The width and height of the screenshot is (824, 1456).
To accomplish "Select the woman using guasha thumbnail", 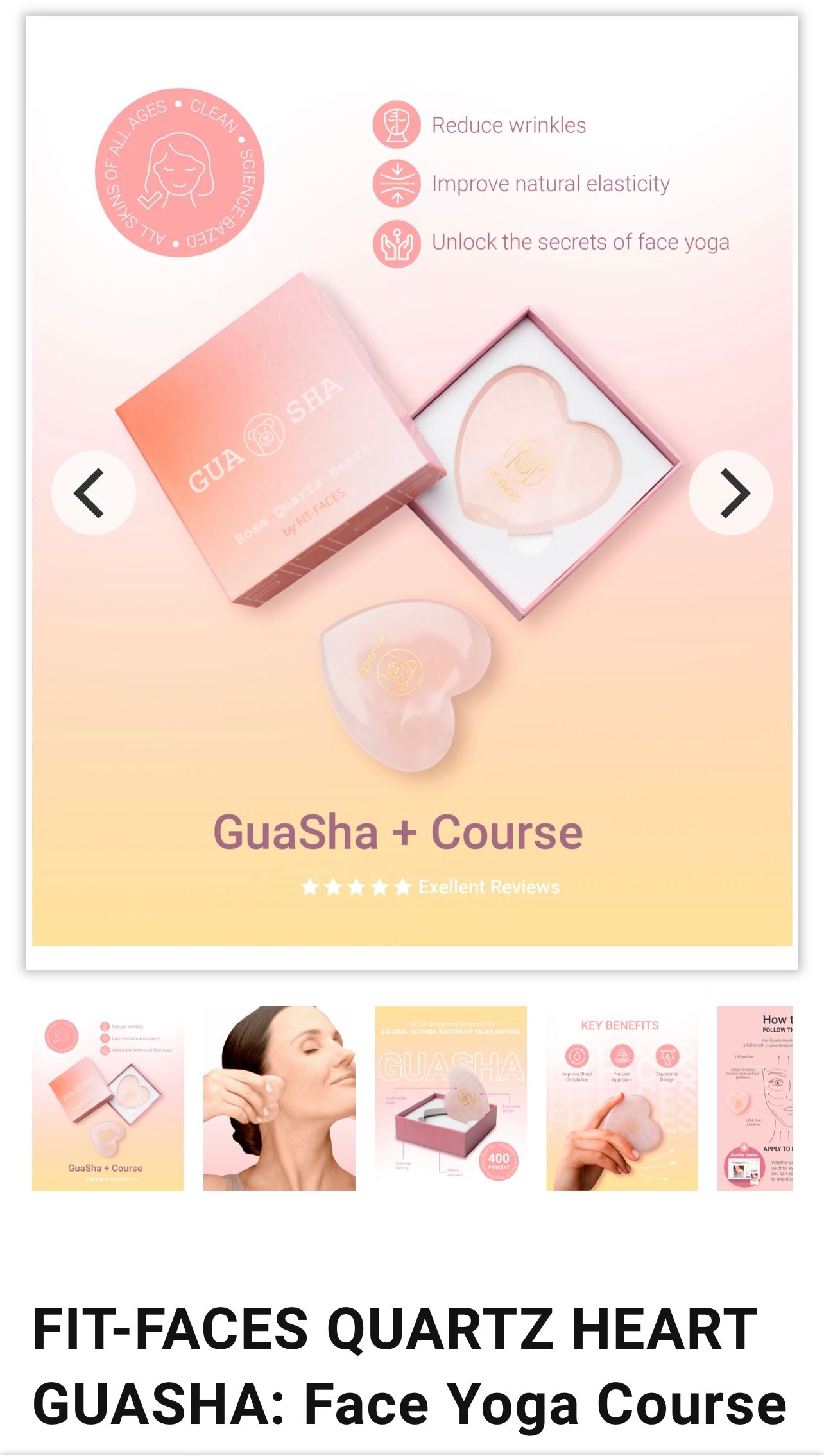I will coord(279,1098).
